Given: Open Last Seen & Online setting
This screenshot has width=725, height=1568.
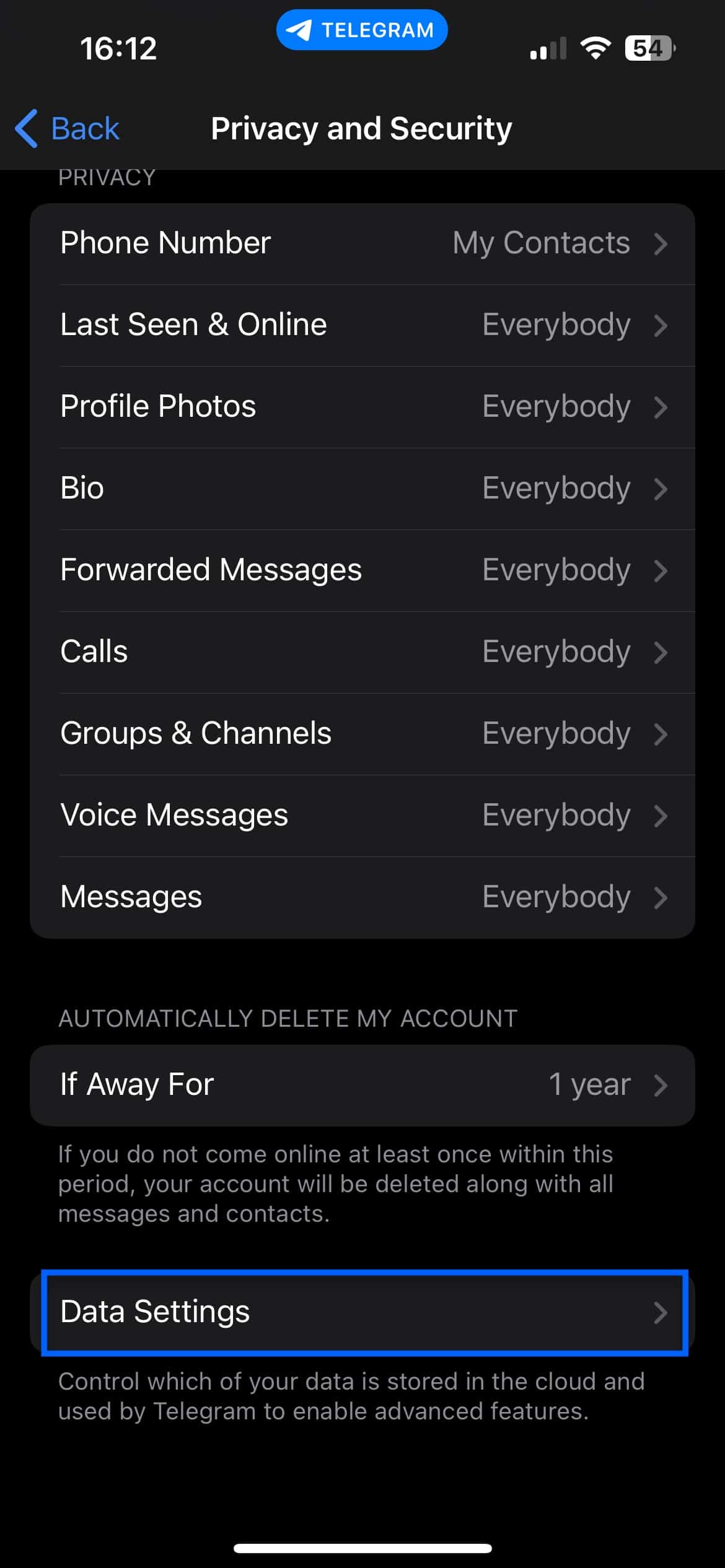Looking at the screenshot, I should click(x=362, y=325).
